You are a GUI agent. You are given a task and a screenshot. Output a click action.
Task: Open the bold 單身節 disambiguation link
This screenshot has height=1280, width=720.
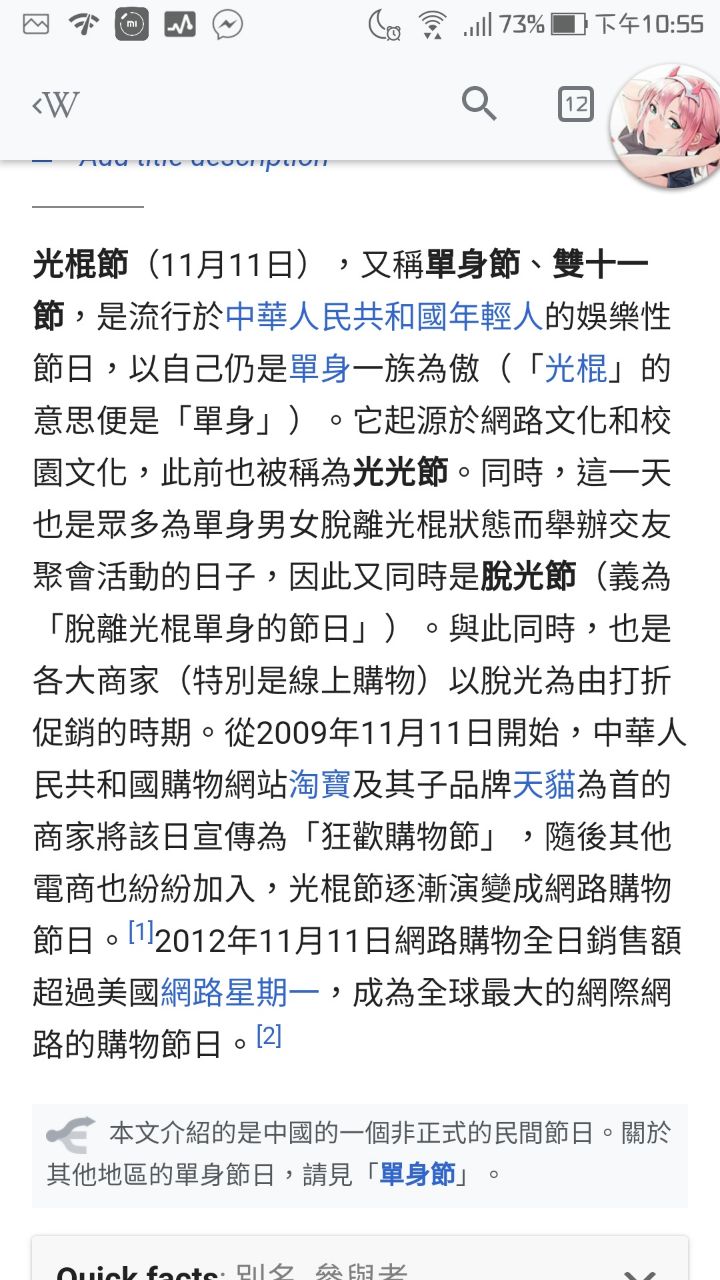(418, 1173)
